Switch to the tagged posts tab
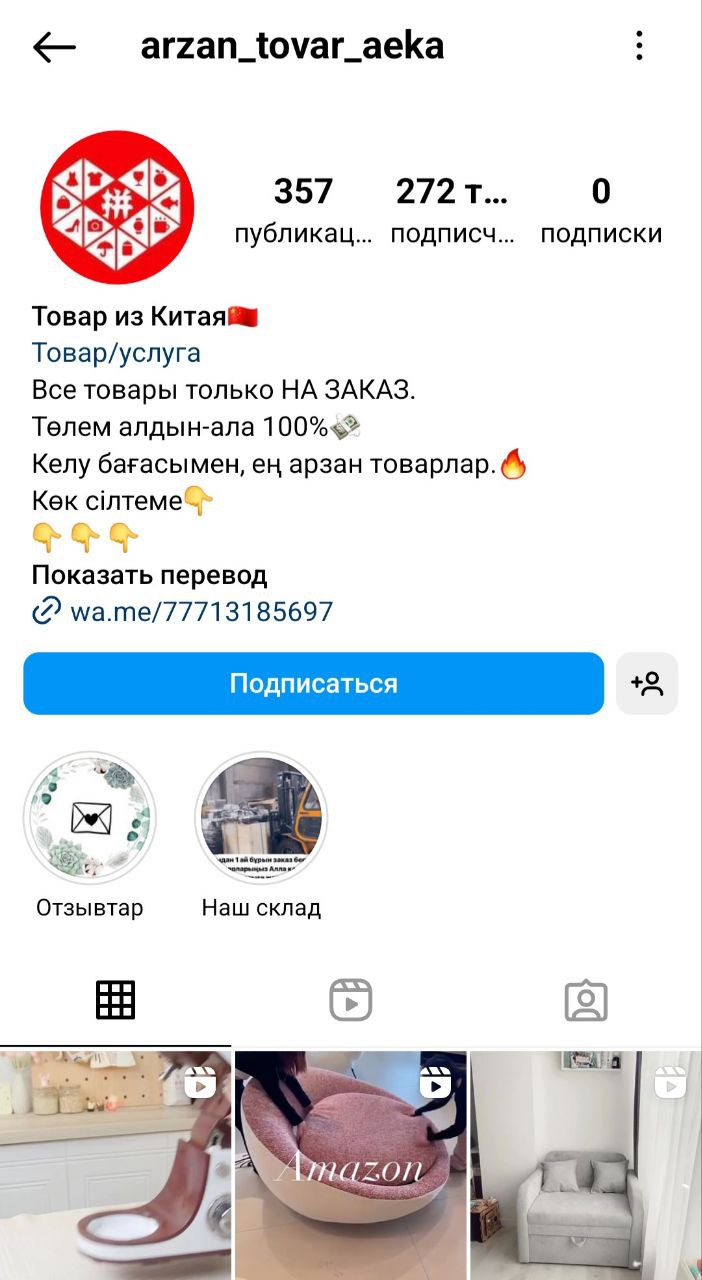This screenshot has height=1280, width=702. pos(586,1000)
